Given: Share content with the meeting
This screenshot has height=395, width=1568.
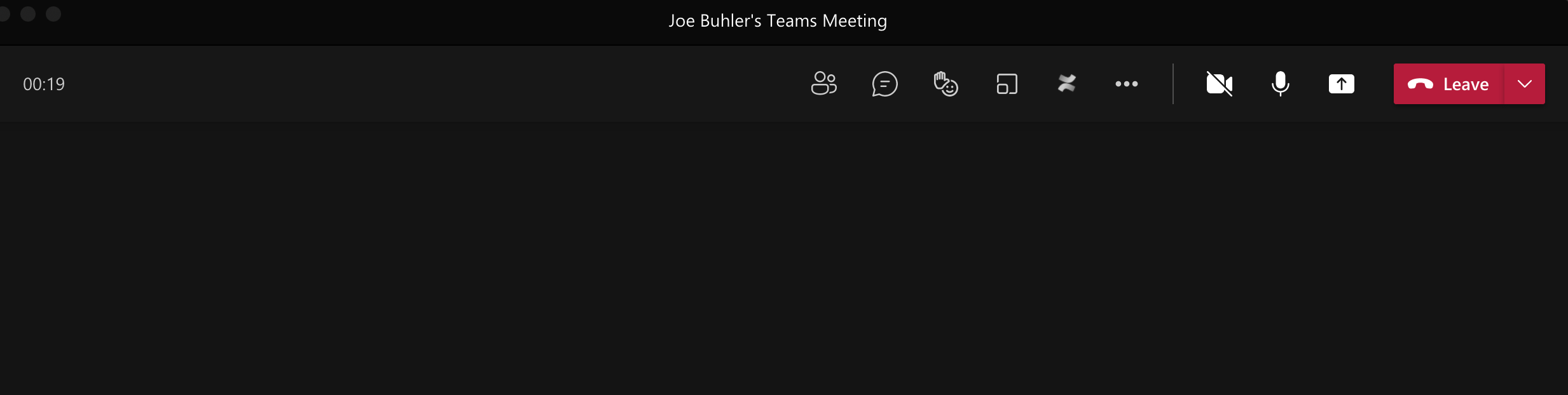Looking at the screenshot, I should click(x=1341, y=84).
